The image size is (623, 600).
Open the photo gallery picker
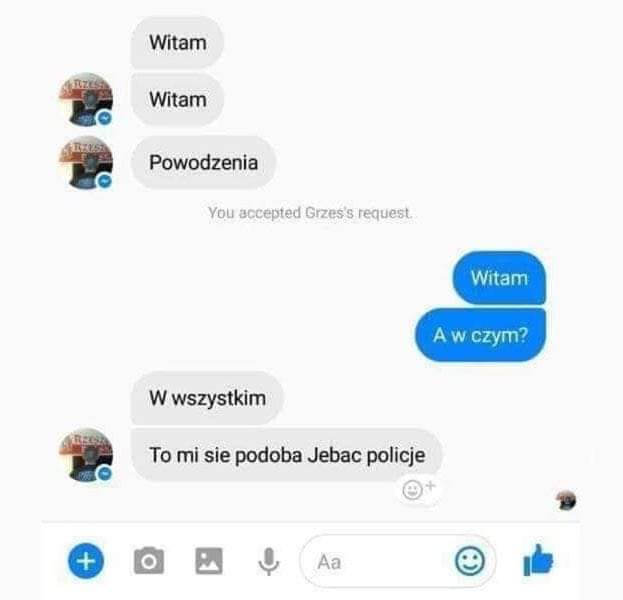click(x=209, y=561)
